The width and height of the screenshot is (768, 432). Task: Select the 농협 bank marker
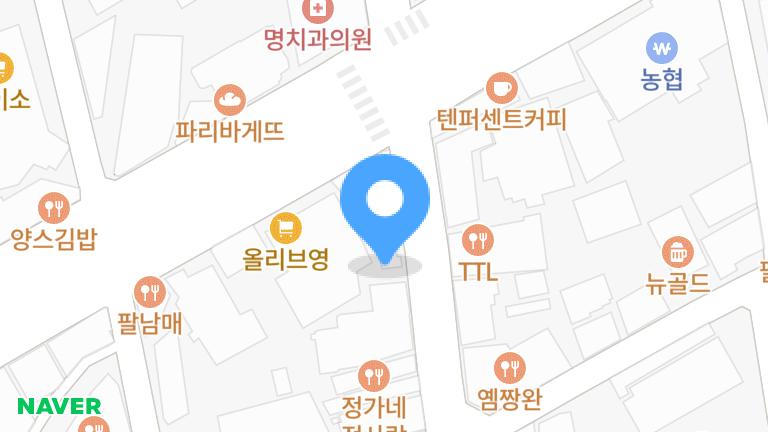(662, 46)
